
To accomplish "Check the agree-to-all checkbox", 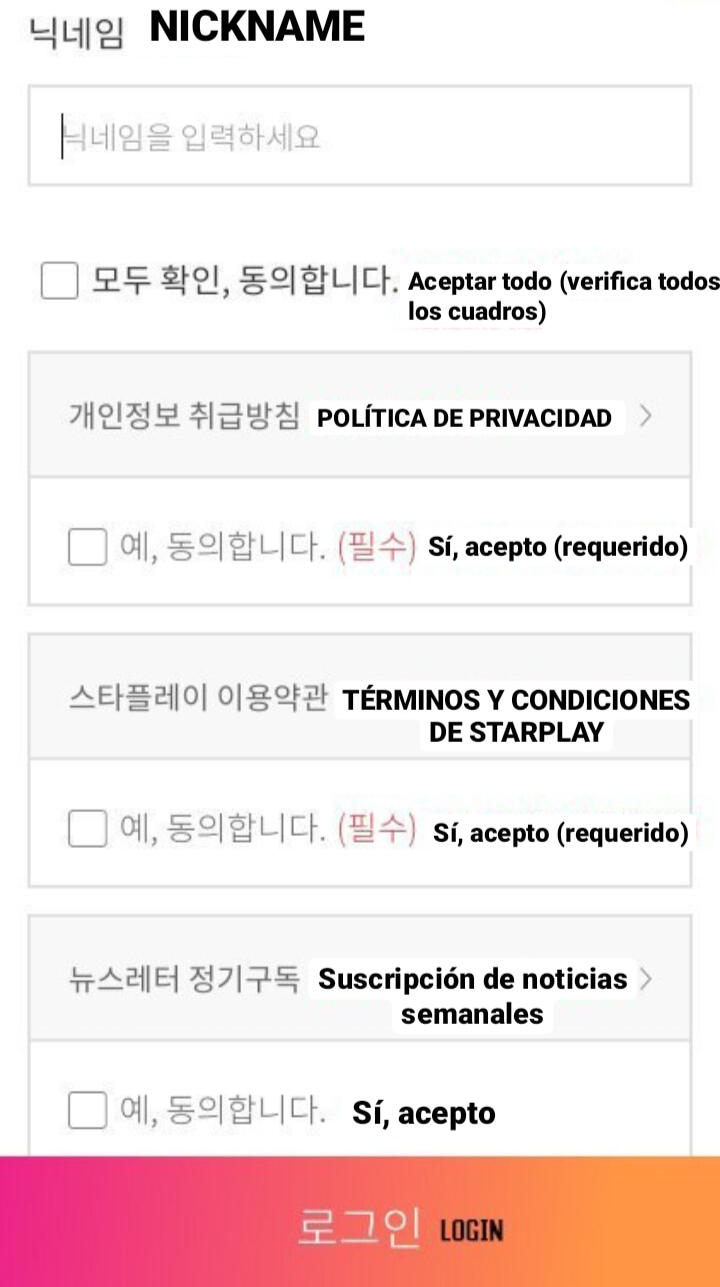I will (60, 280).
